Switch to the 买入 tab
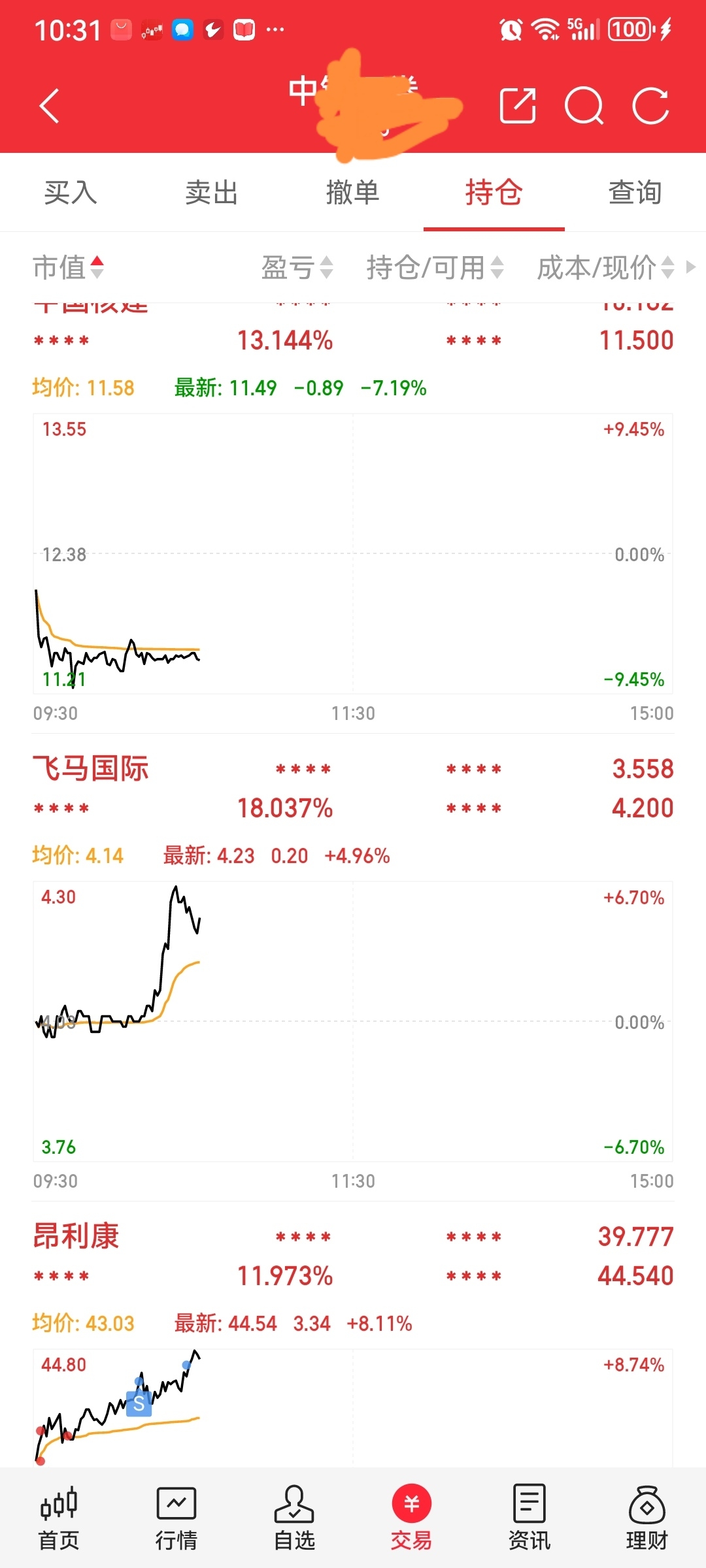The width and height of the screenshot is (706, 1568). 71,193
